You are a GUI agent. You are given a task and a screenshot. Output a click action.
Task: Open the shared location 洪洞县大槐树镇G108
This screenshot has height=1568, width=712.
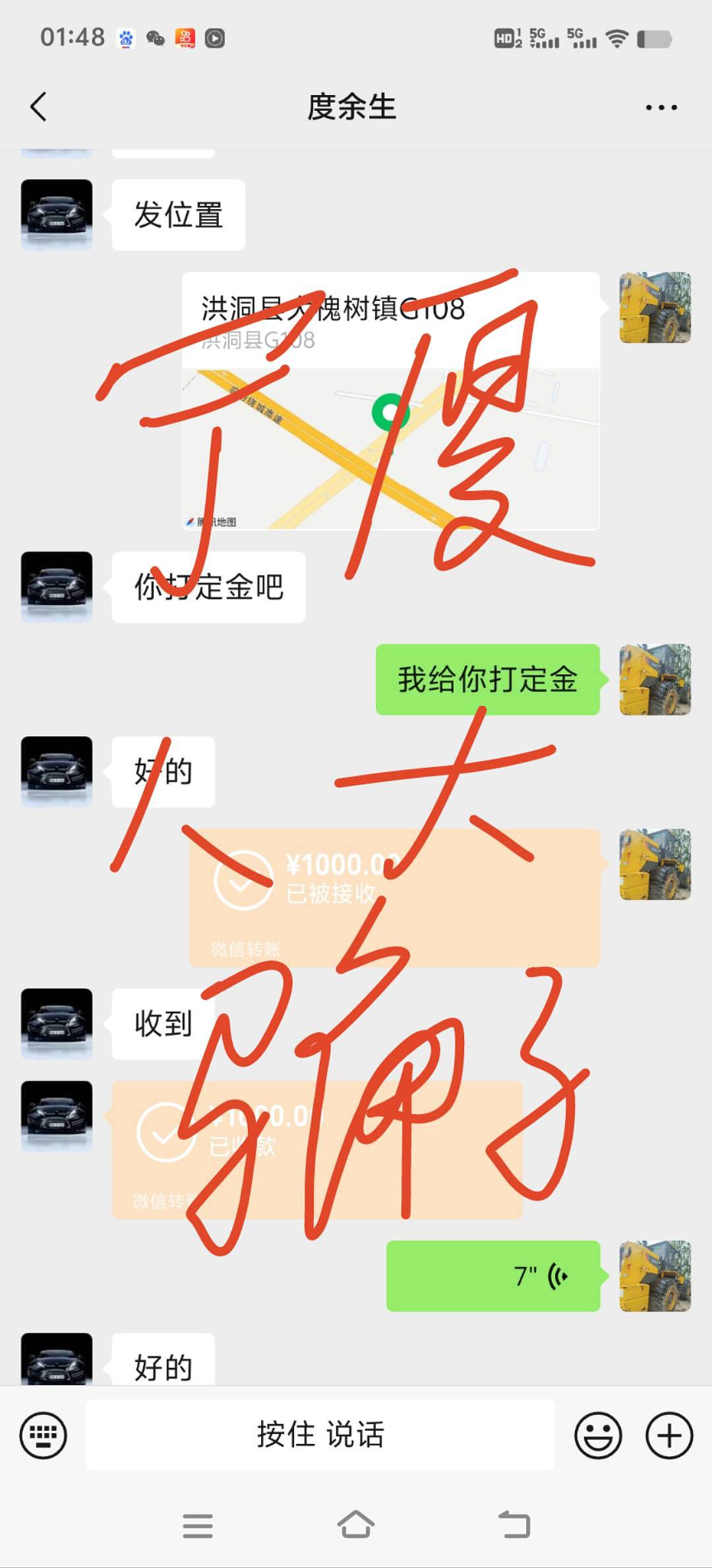(x=390, y=400)
